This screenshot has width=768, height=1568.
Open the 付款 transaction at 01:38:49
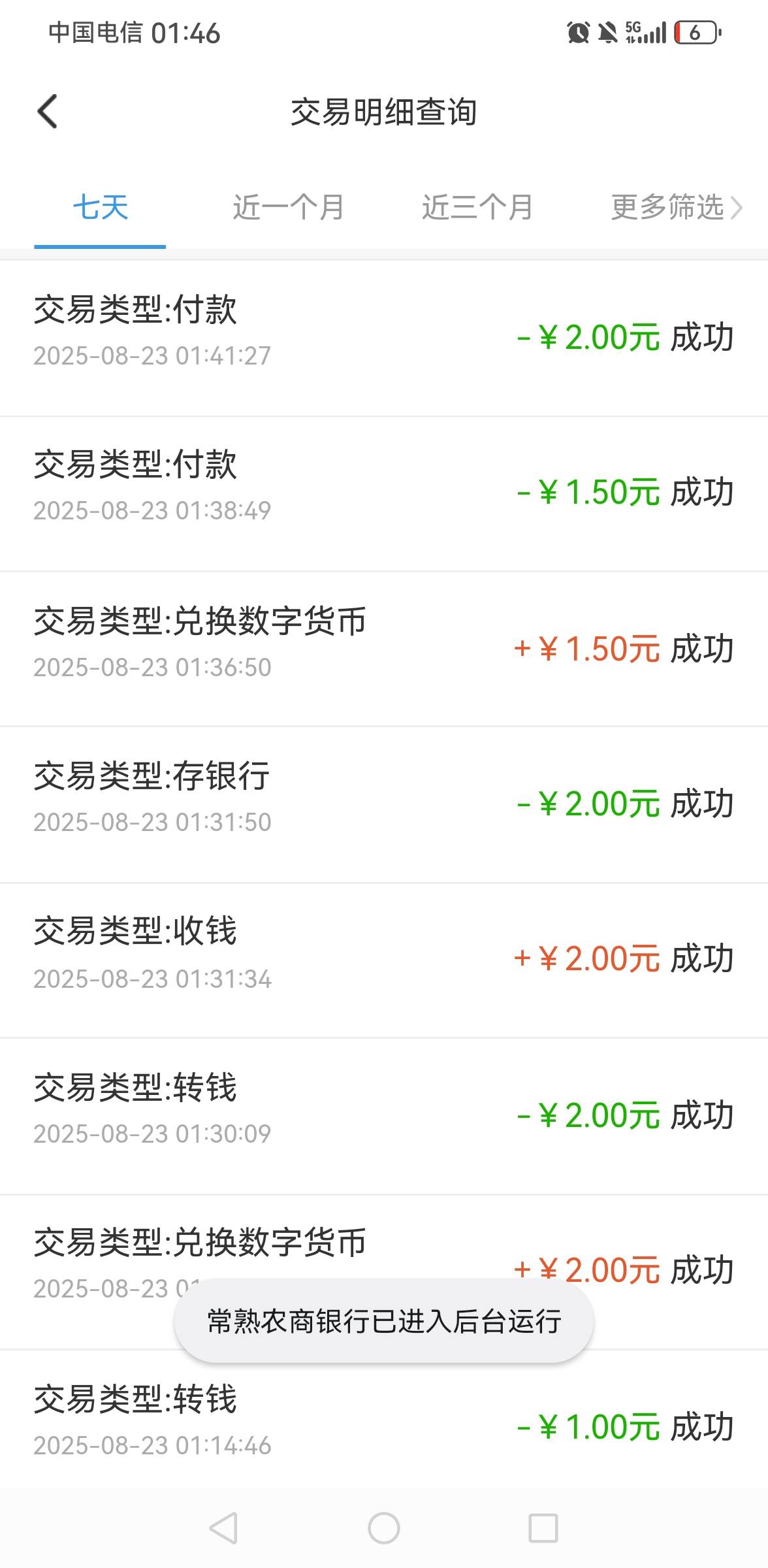384,494
